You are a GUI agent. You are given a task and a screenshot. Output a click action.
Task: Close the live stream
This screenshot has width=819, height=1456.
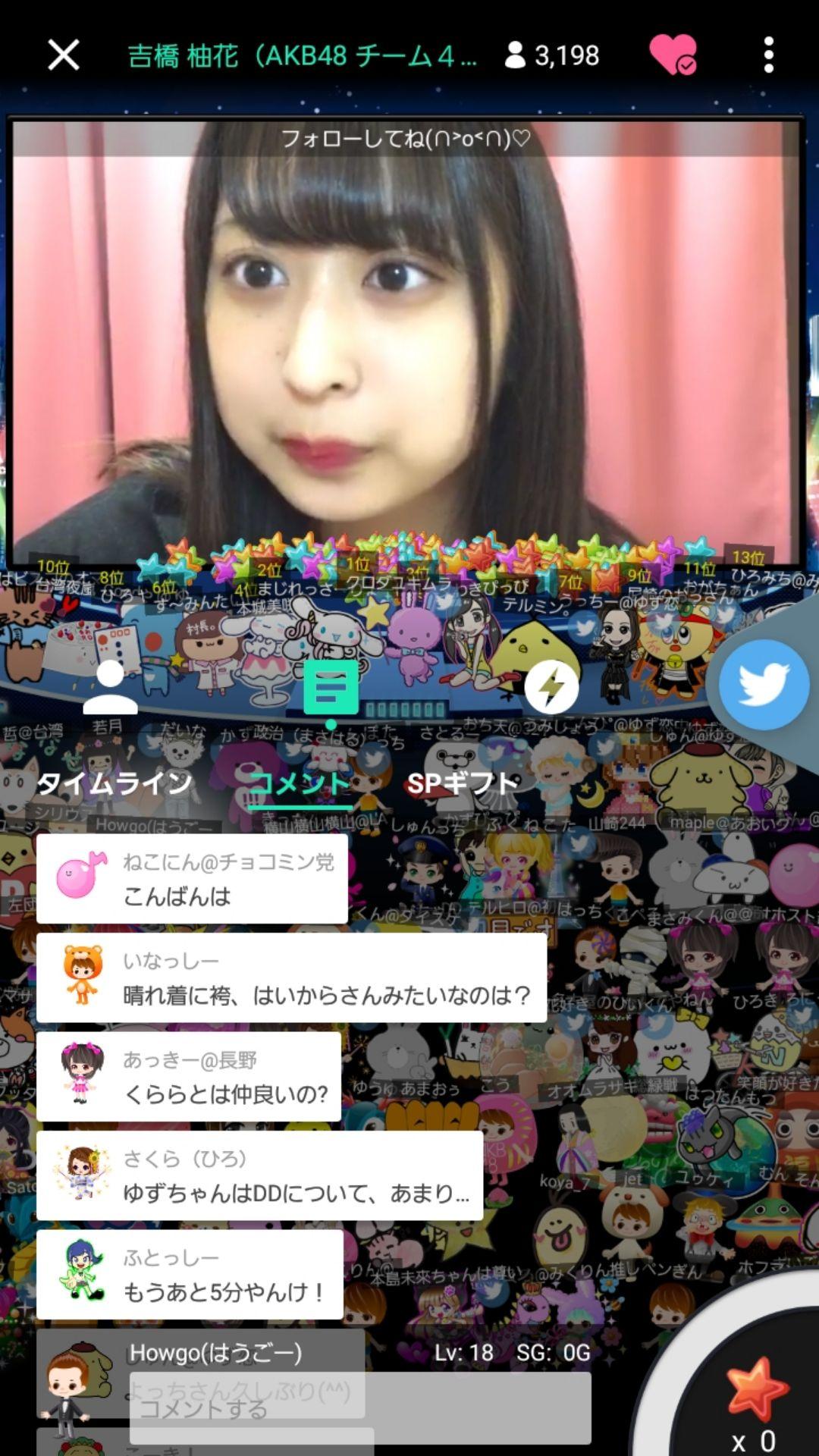(63, 55)
